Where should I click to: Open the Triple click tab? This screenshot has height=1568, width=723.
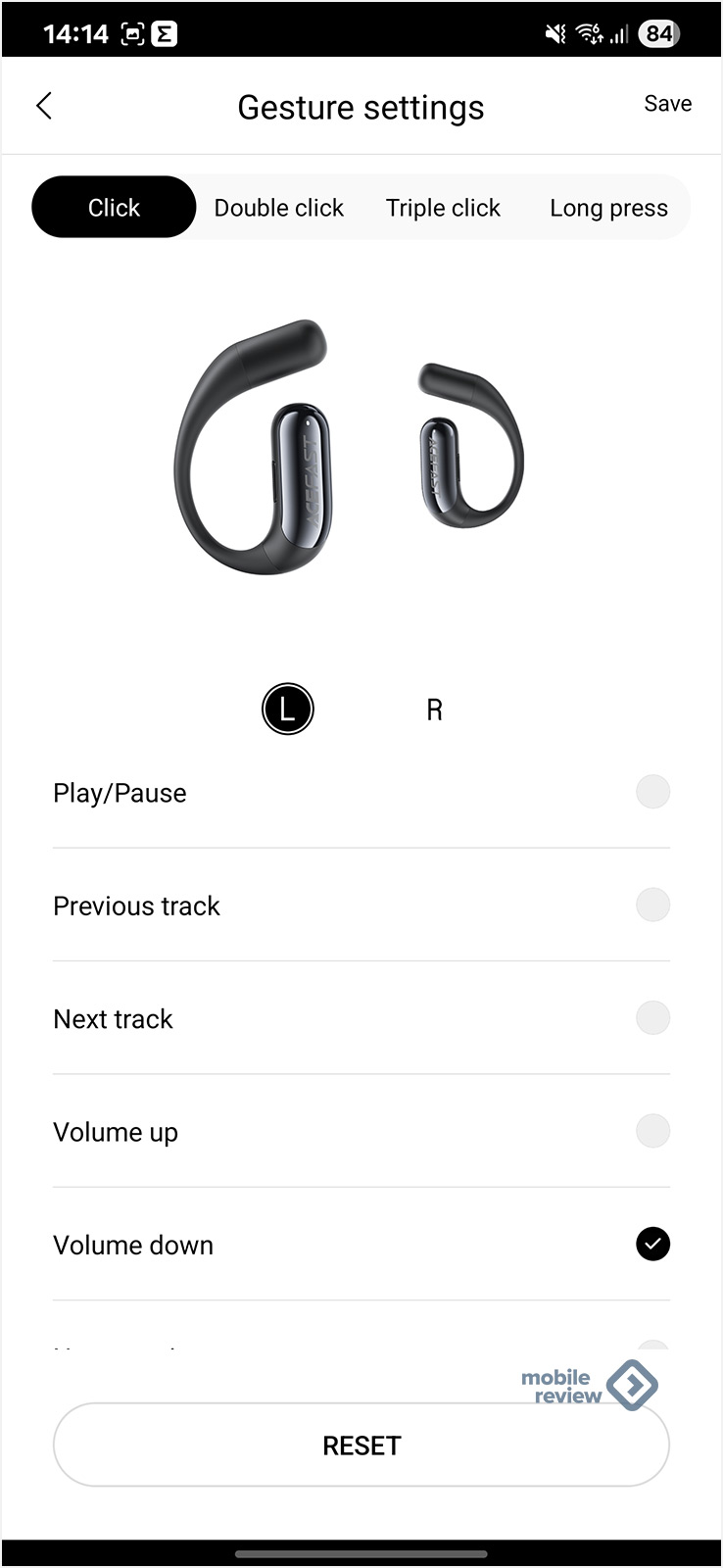[x=443, y=208]
